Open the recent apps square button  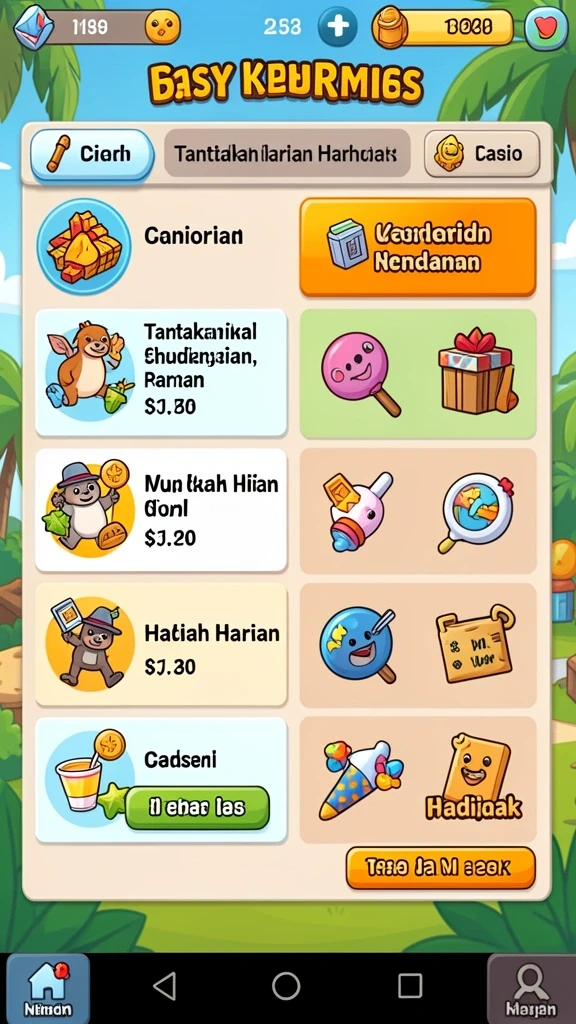point(409,985)
